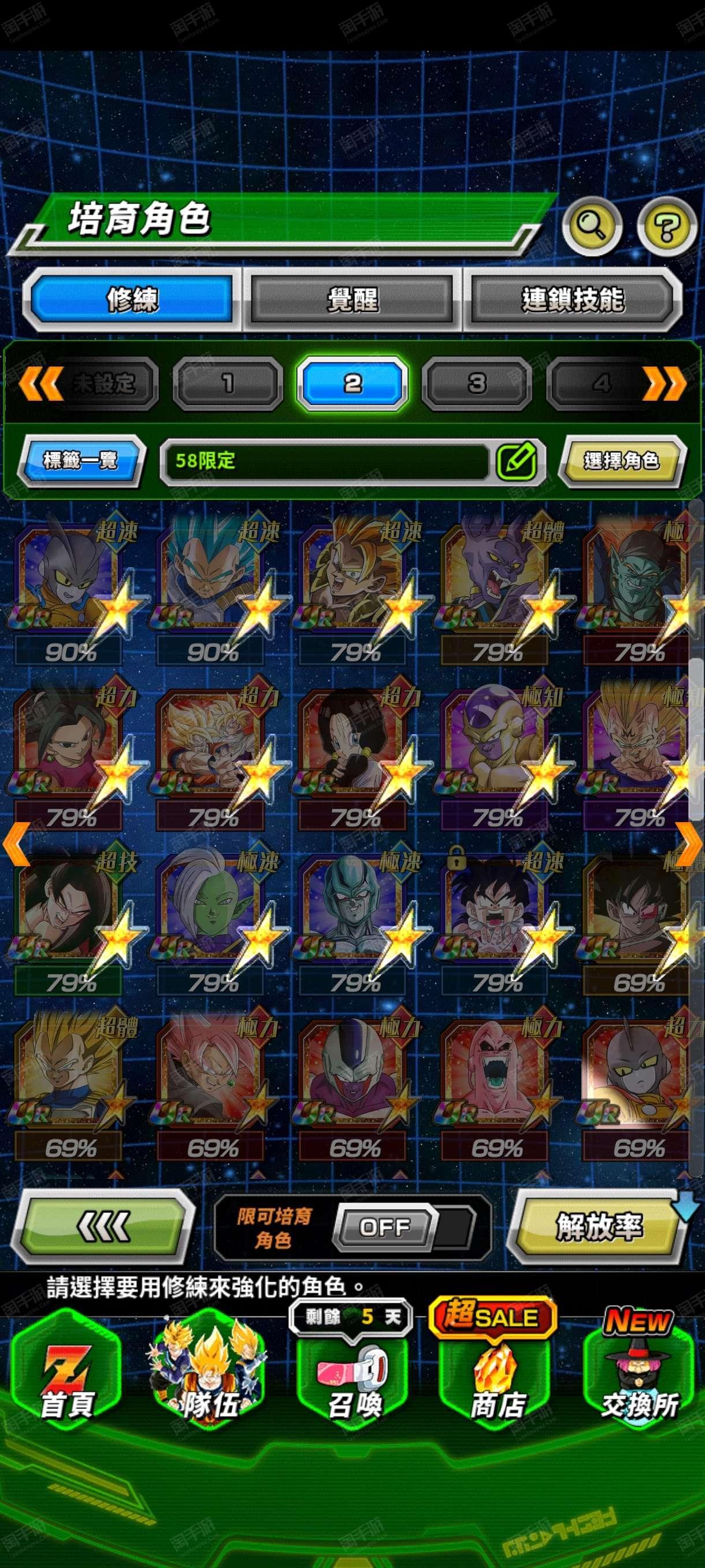Viewport: 705px width, 1568px height.
Task: Select tag slot 1
Action: tap(228, 383)
